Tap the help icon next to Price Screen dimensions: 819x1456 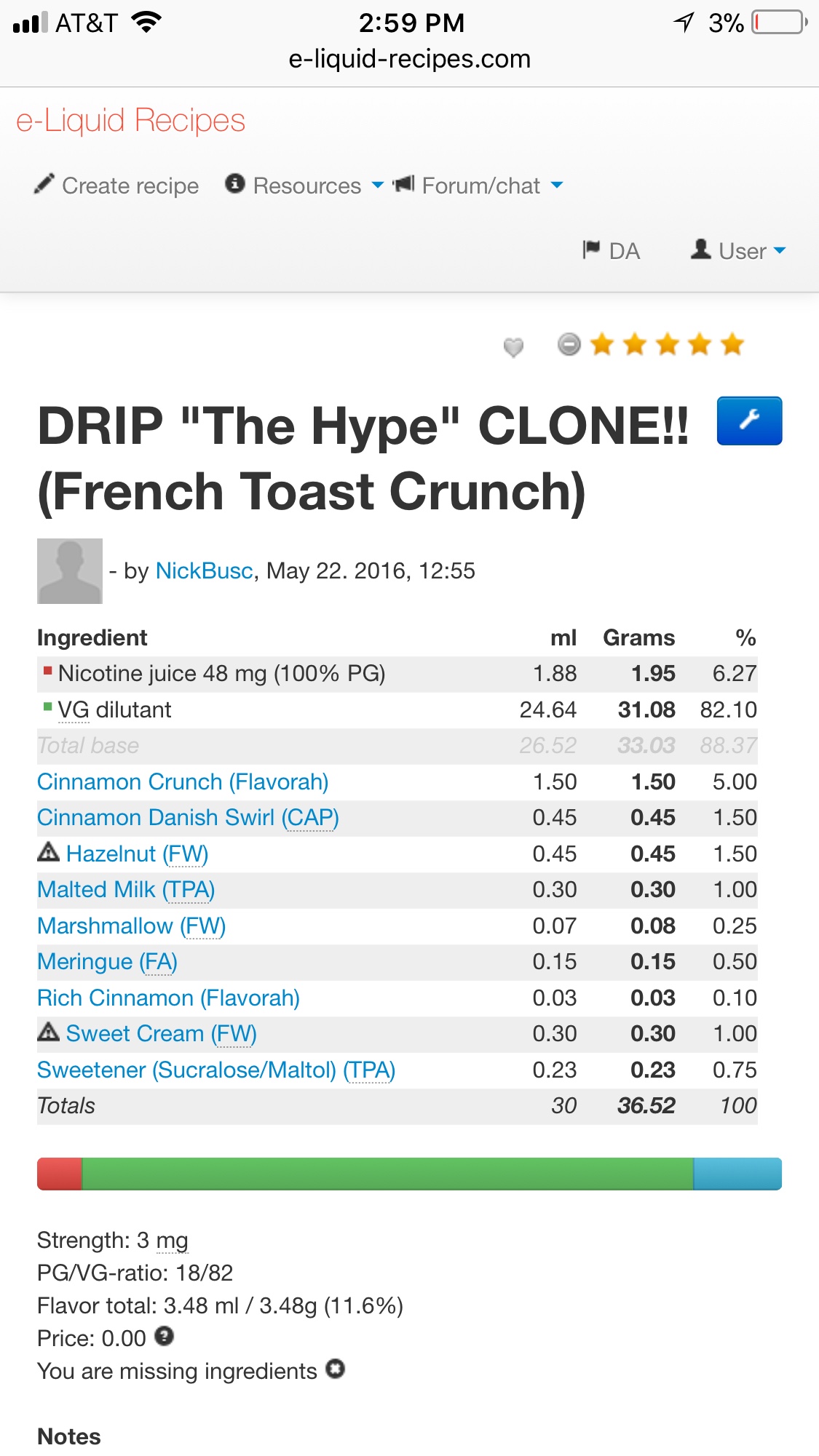point(165,1336)
